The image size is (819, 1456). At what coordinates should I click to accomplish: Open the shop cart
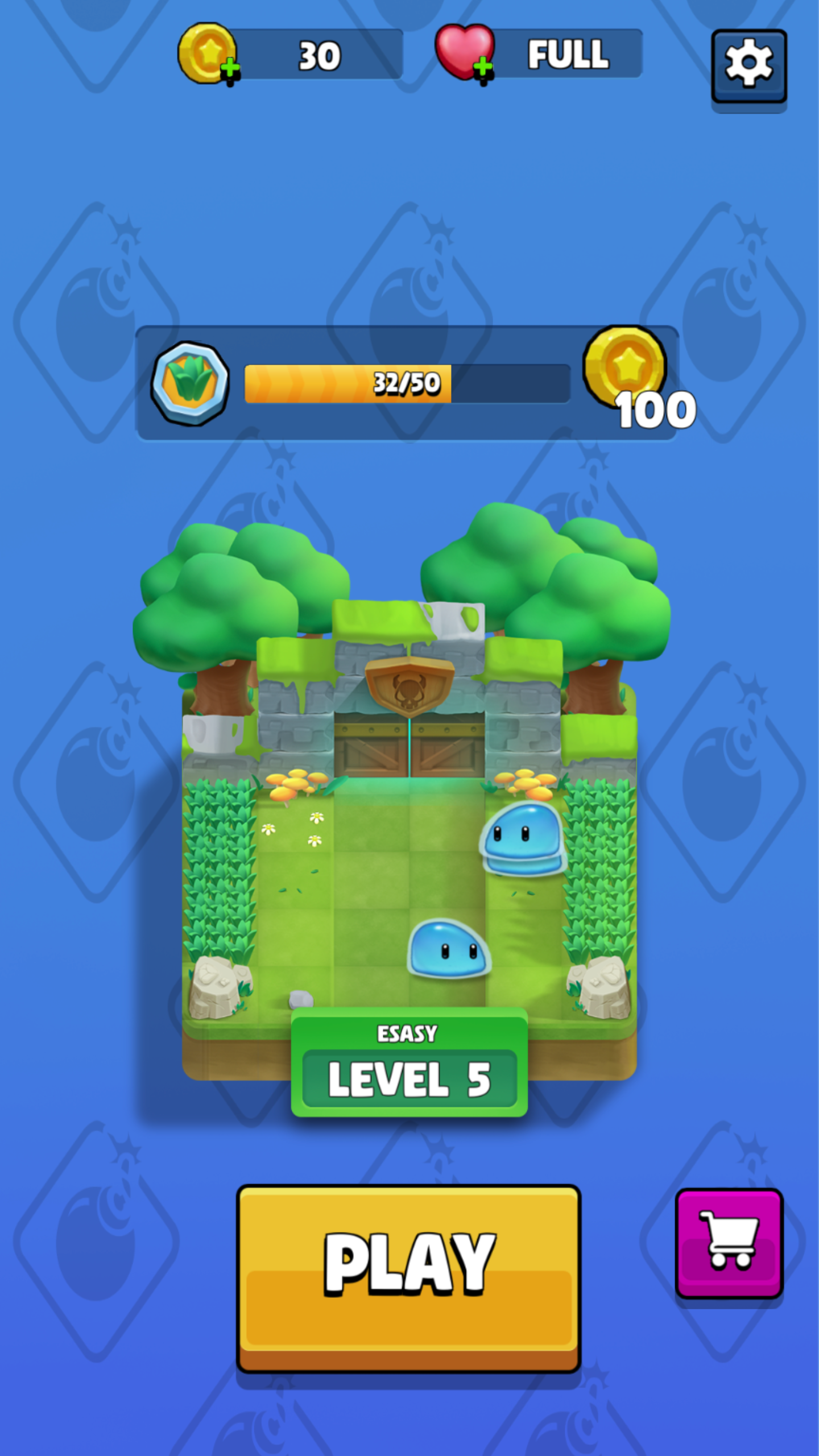[729, 1243]
